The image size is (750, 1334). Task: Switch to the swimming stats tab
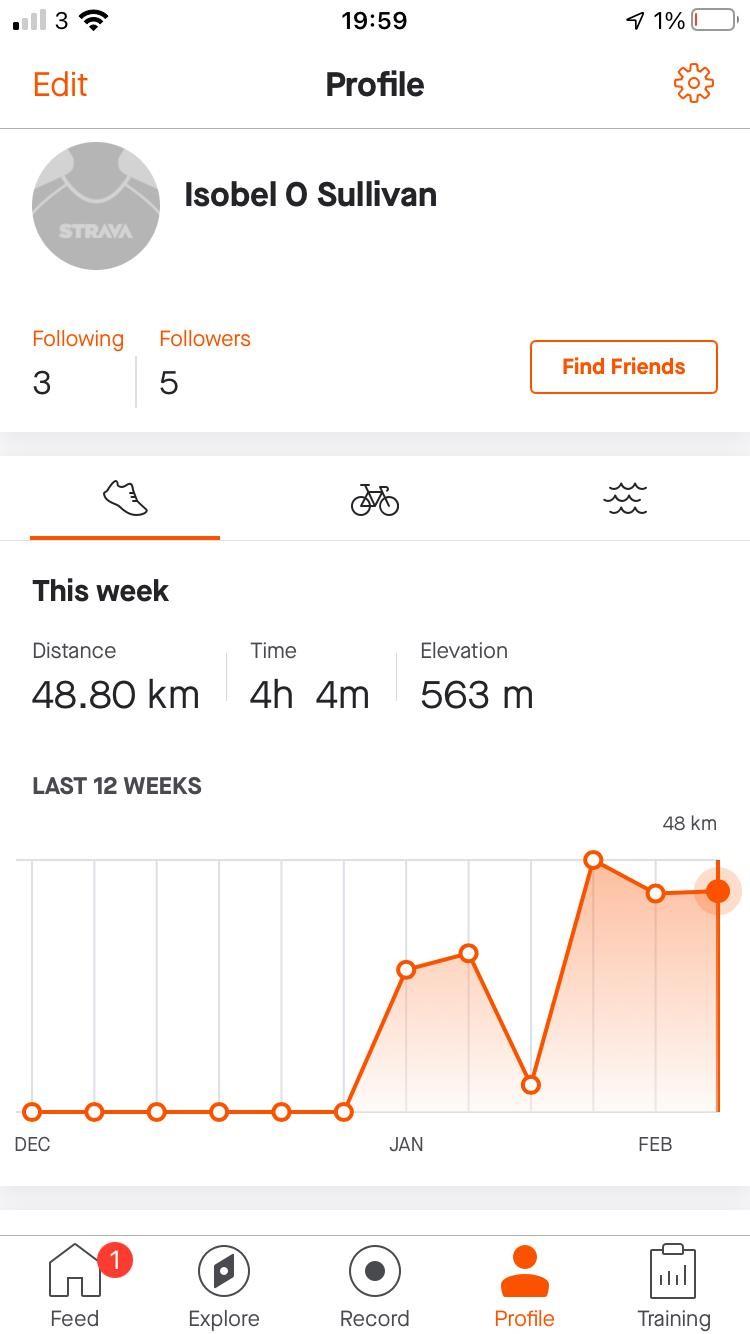[x=626, y=498]
